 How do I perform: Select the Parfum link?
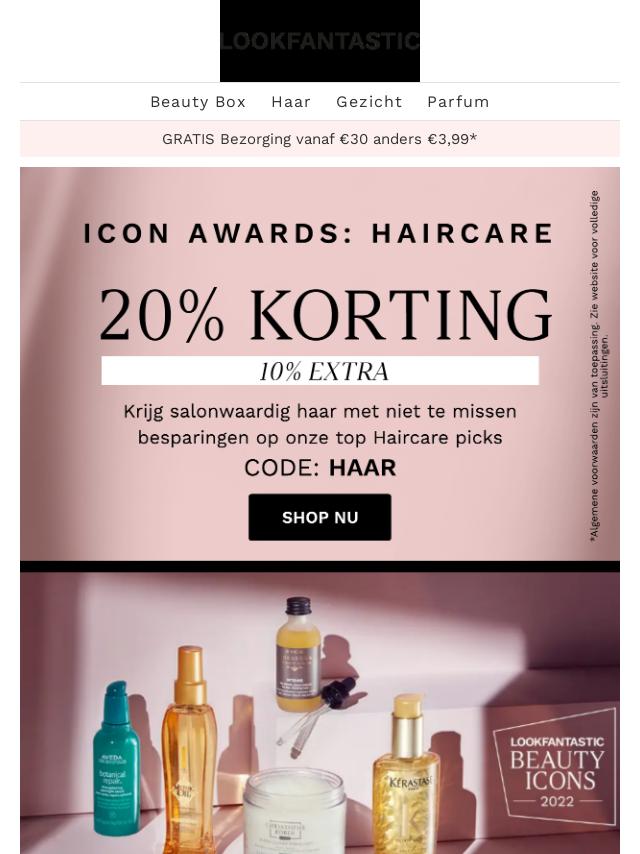click(x=458, y=102)
